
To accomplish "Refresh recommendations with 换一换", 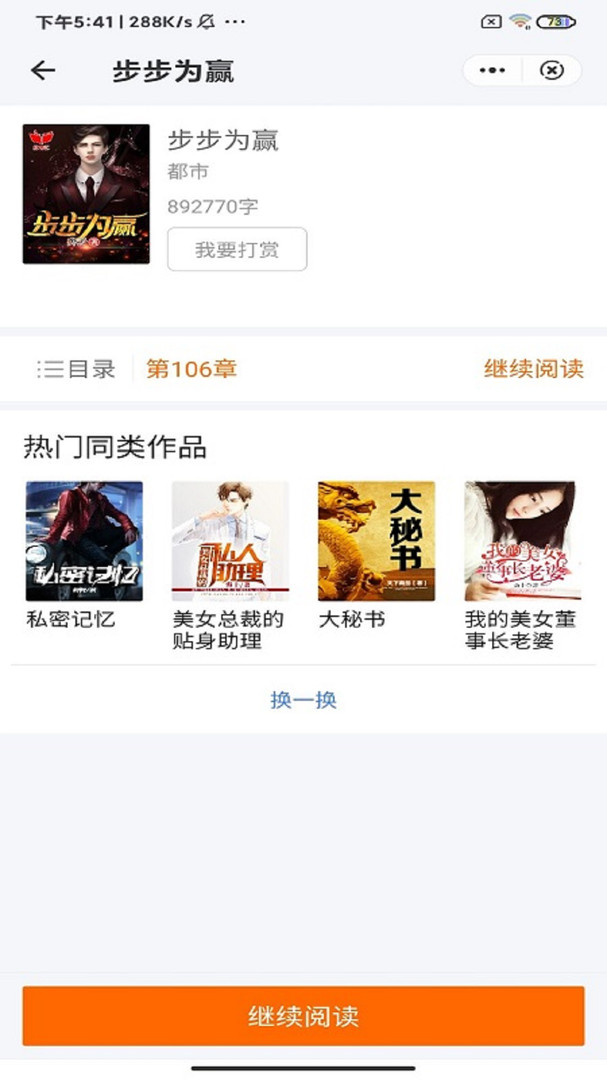I will tap(303, 700).
